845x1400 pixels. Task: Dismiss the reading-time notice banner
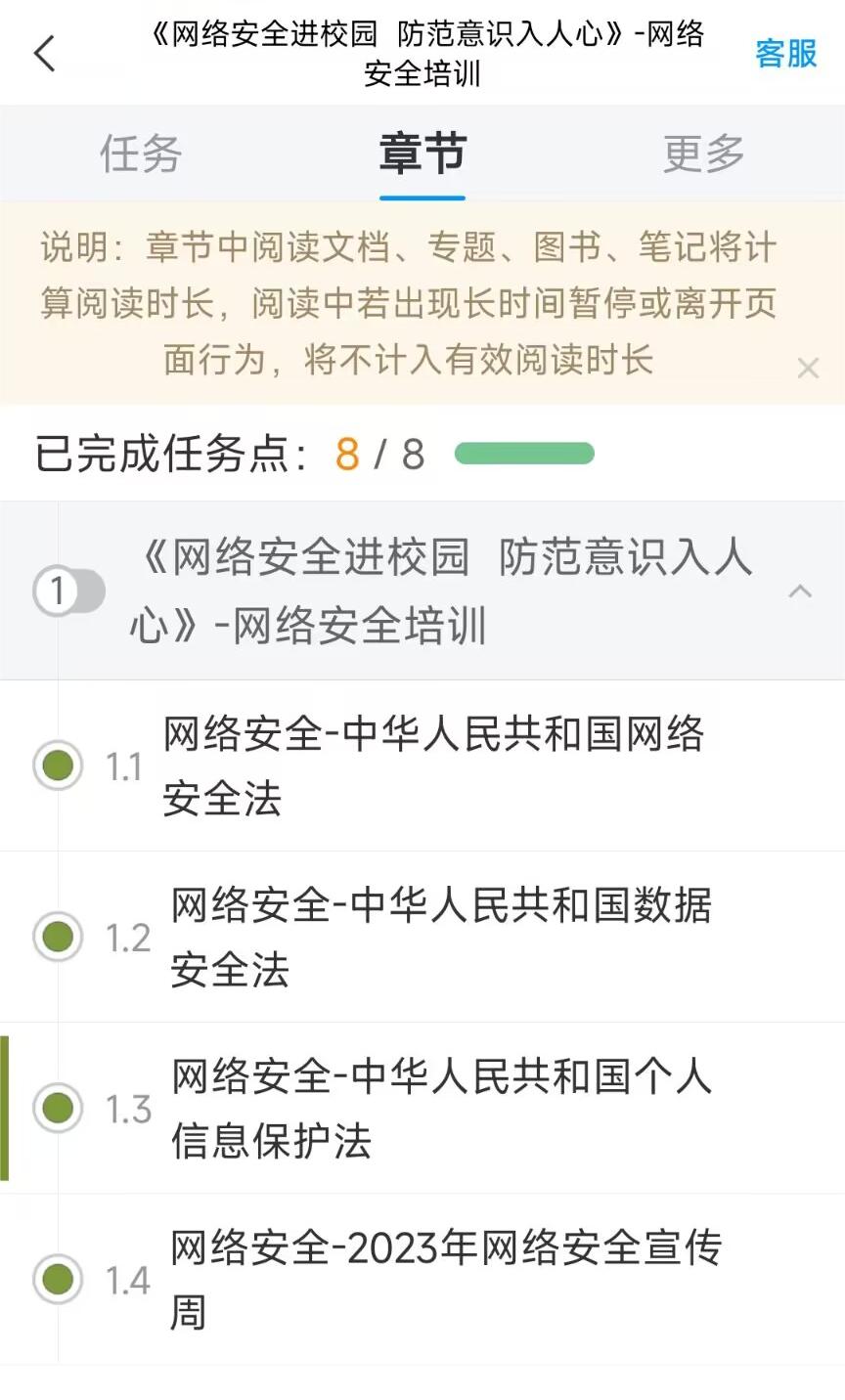(x=808, y=369)
